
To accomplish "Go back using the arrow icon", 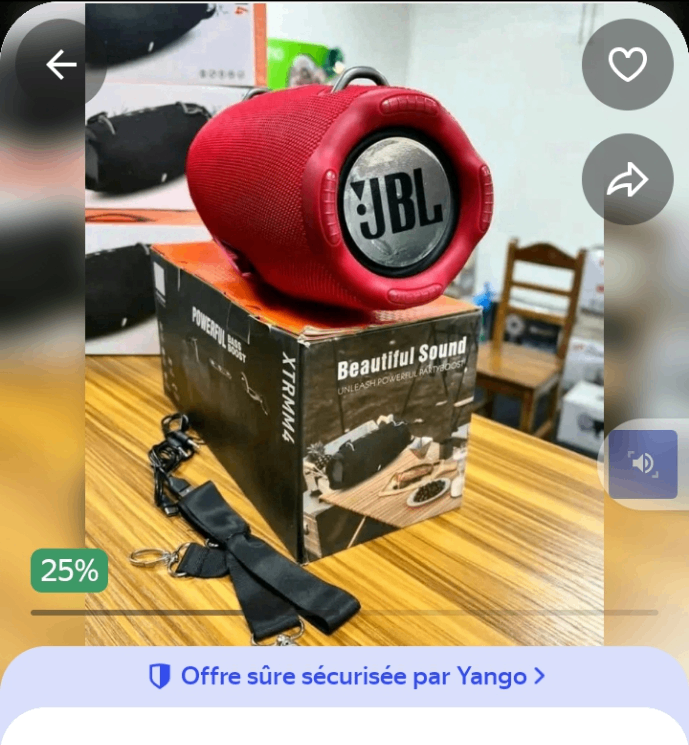I will point(61,65).
